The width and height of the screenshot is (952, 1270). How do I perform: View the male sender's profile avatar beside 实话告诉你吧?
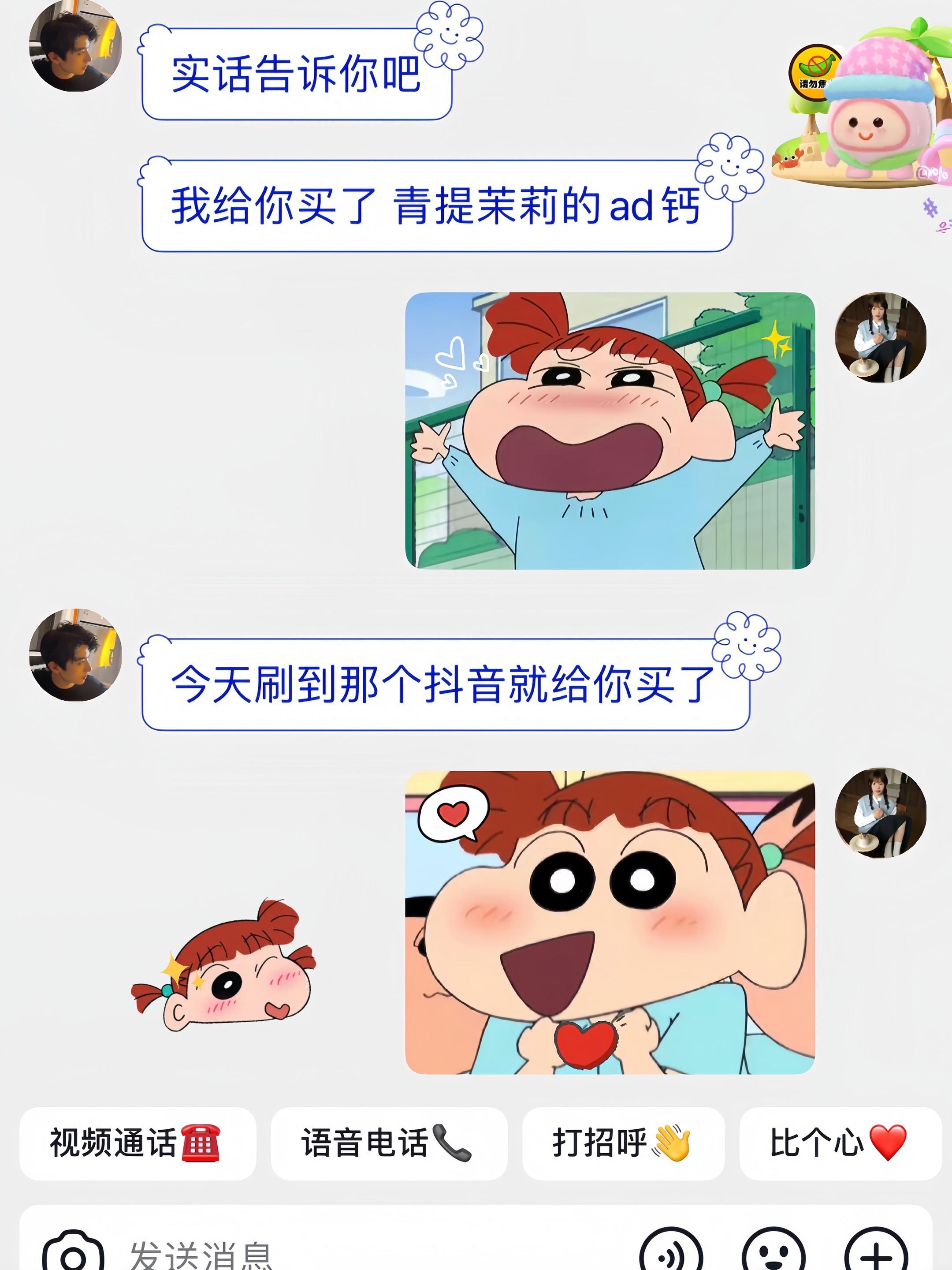click(75, 46)
